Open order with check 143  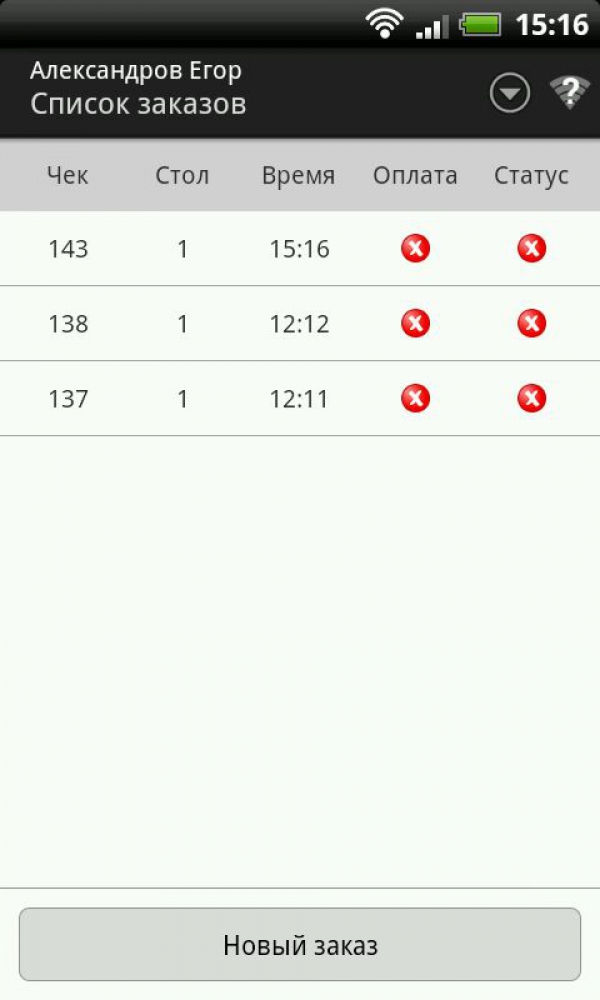[x=300, y=249]
